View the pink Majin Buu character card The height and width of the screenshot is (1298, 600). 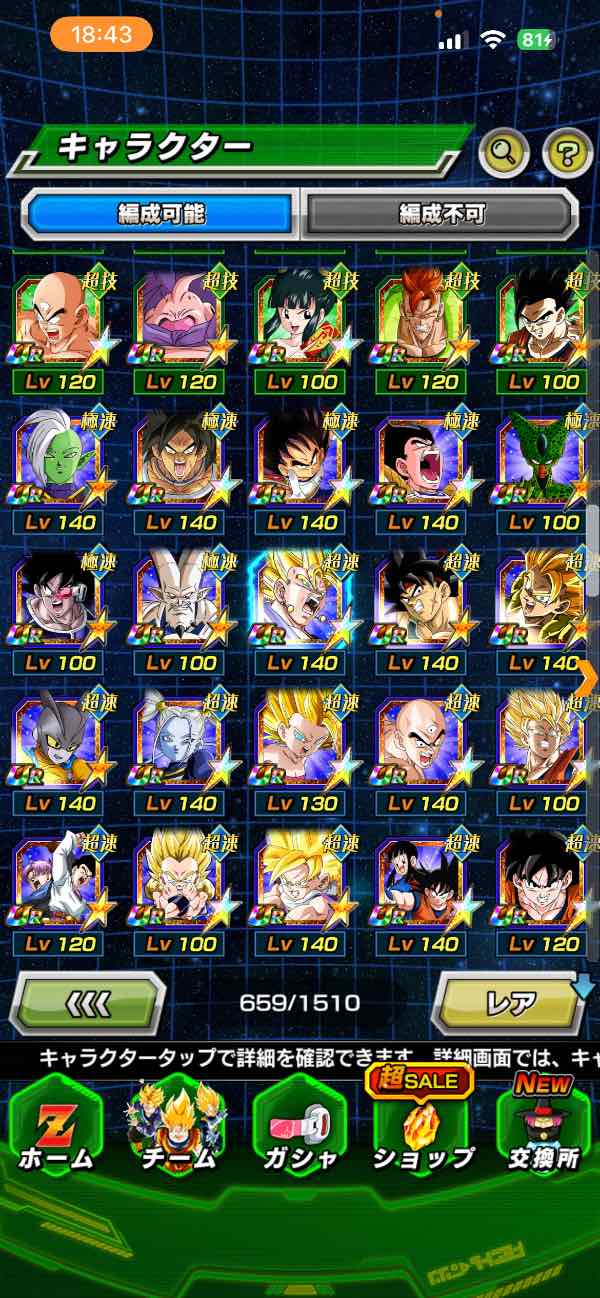click(179, 315)
